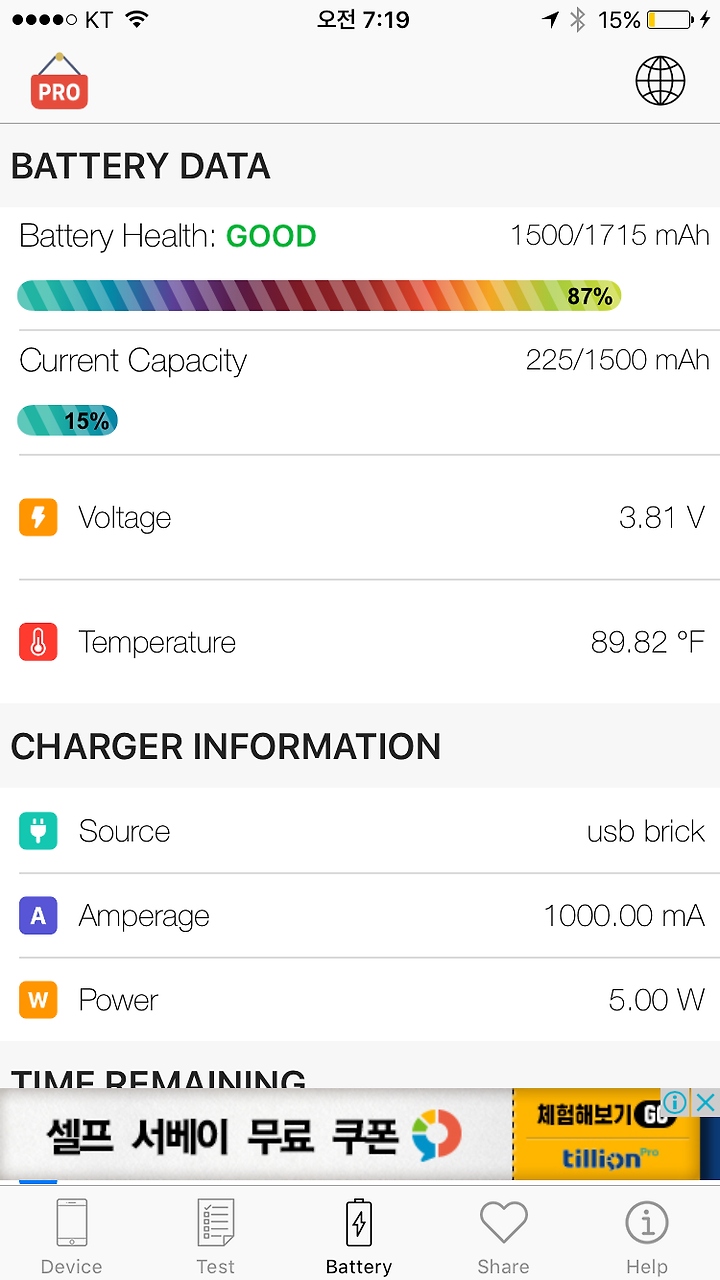
Task: Switch to the Device tab
Action: click(x=72, y=1235)
